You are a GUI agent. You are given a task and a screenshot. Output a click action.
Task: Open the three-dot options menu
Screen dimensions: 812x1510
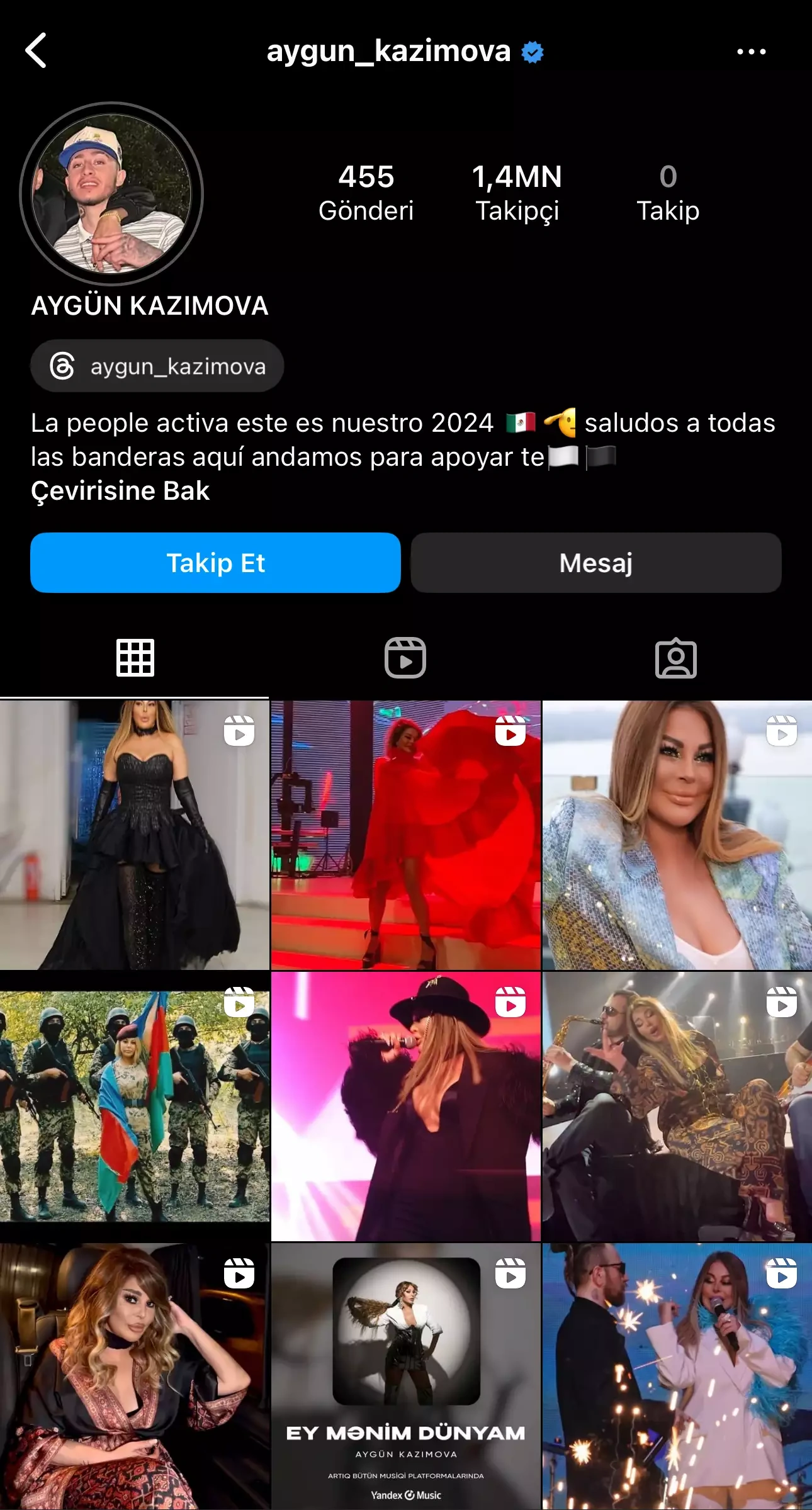[x=751, y=52]
